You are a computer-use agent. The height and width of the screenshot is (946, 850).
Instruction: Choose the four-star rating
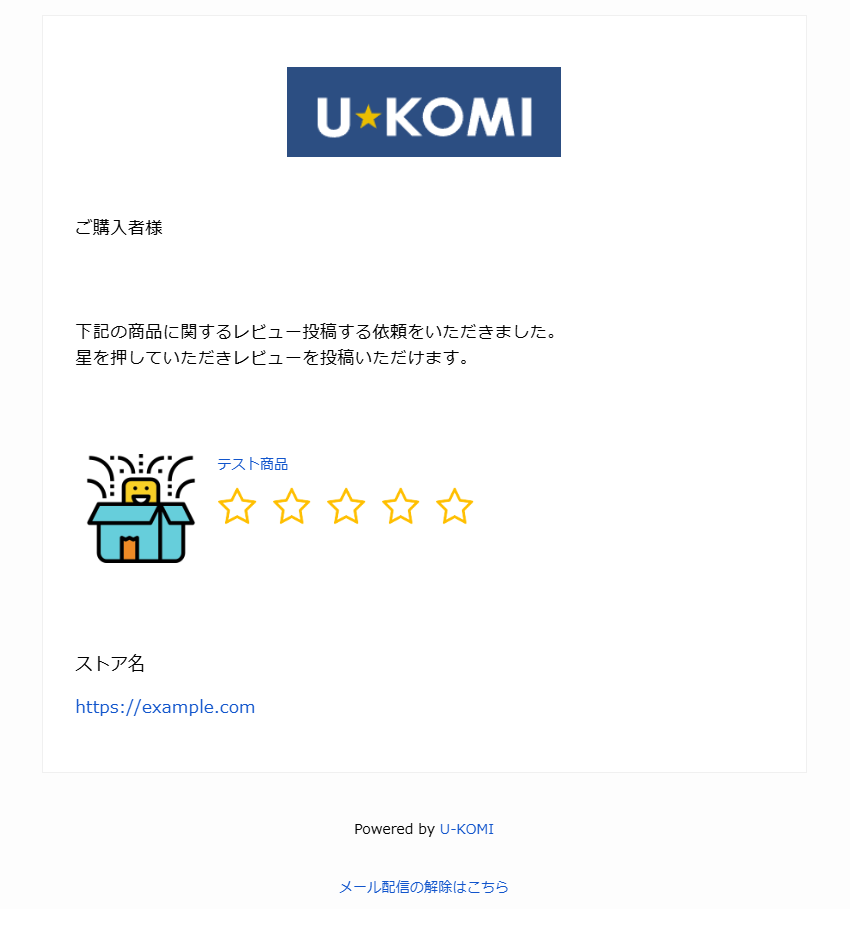[401, 507]
